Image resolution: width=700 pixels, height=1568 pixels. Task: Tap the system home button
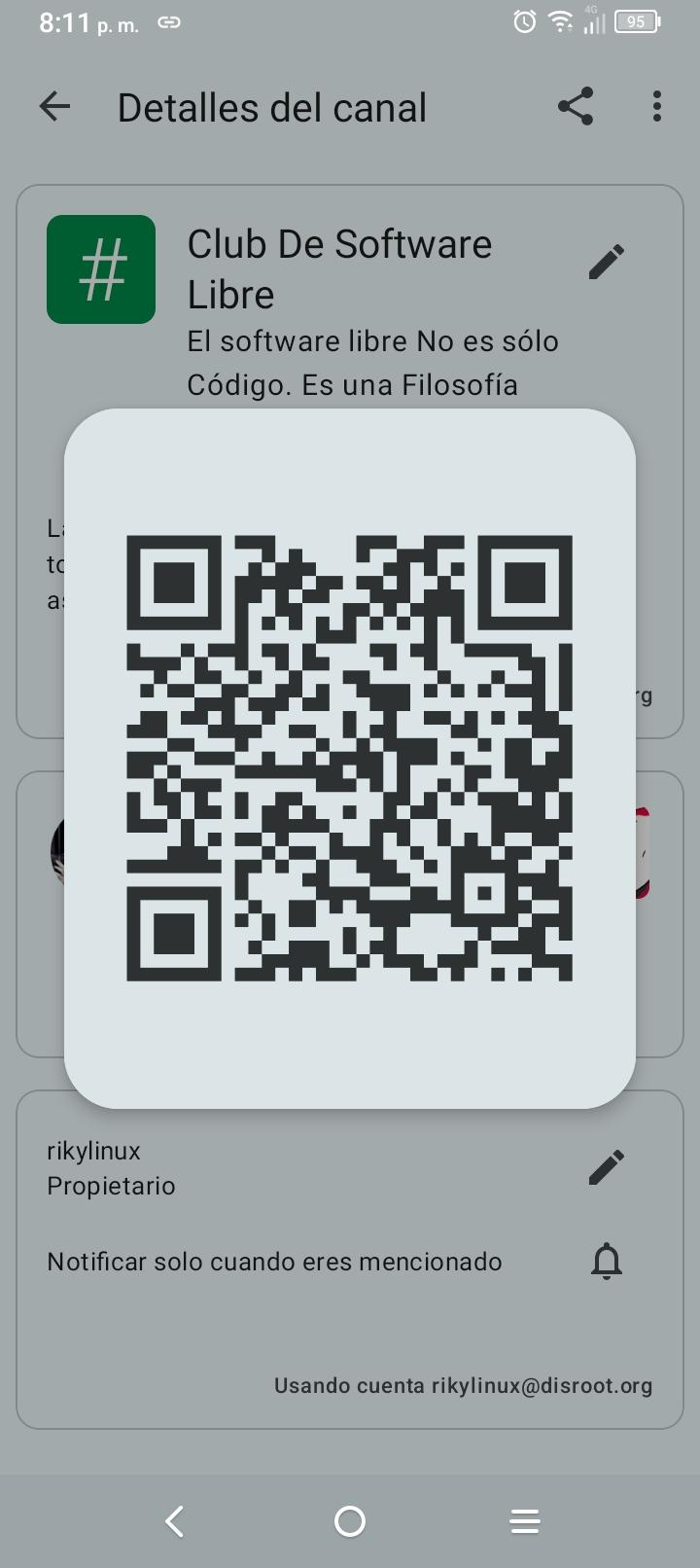pos(350,1521)
